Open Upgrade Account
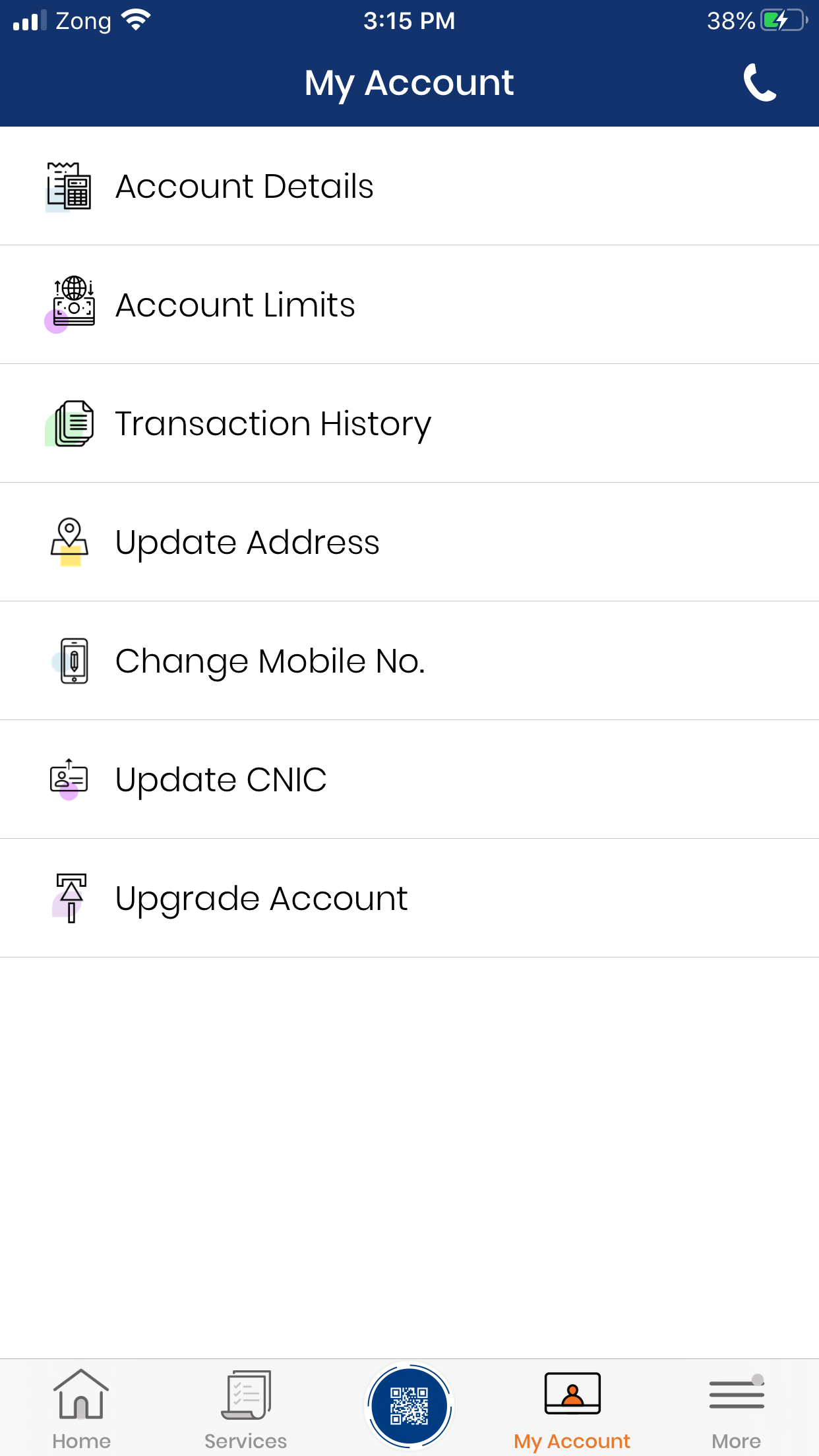The image size is (819, 1456). (x=260, y=897)
